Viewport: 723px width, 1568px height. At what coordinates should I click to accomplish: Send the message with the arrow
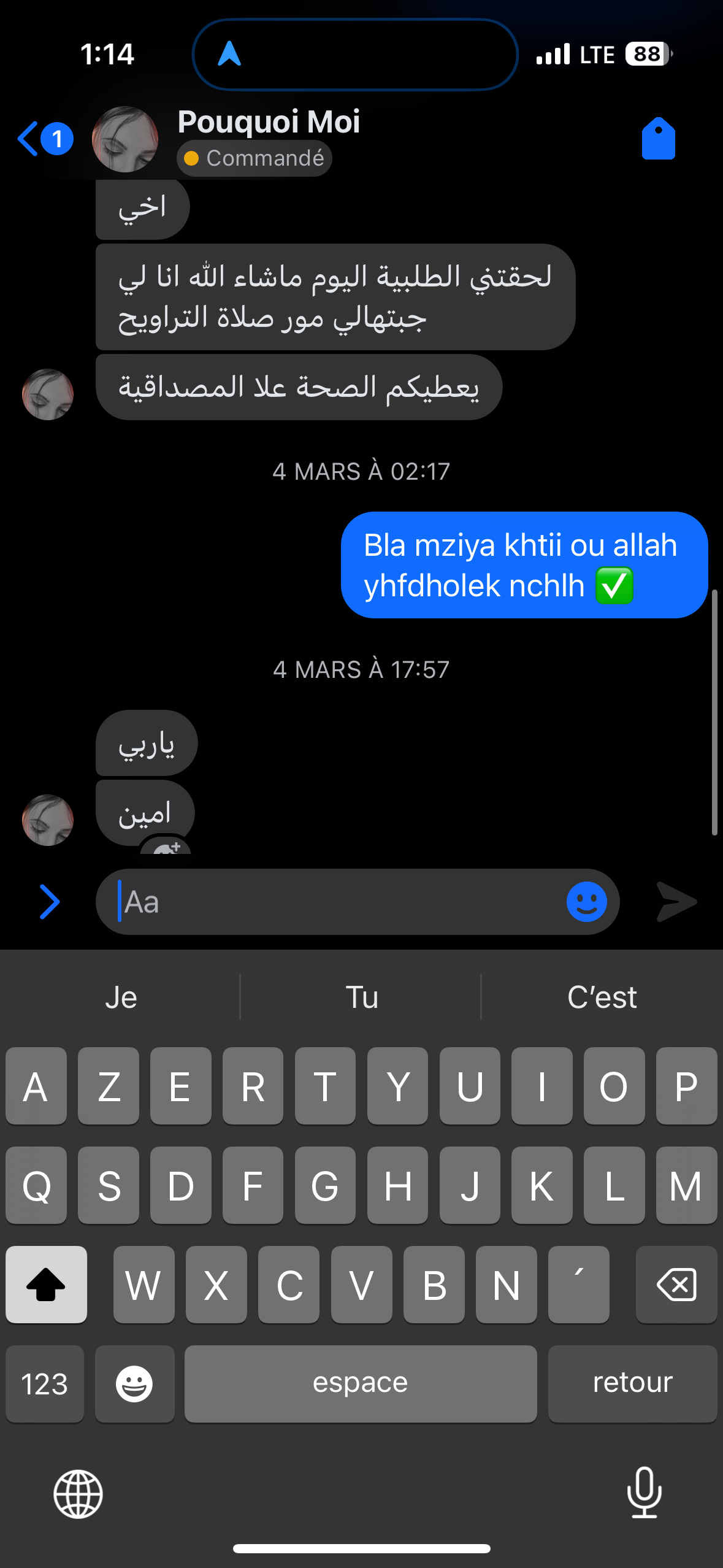[676, 902]
